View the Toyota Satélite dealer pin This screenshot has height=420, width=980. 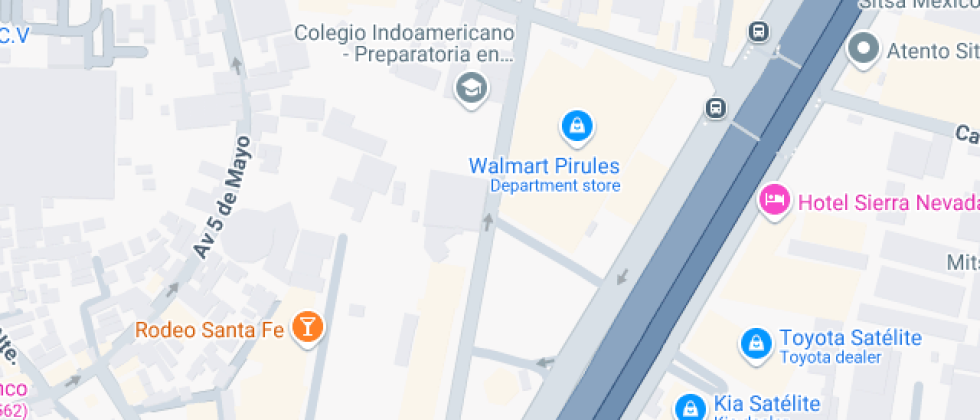point(755,343)
